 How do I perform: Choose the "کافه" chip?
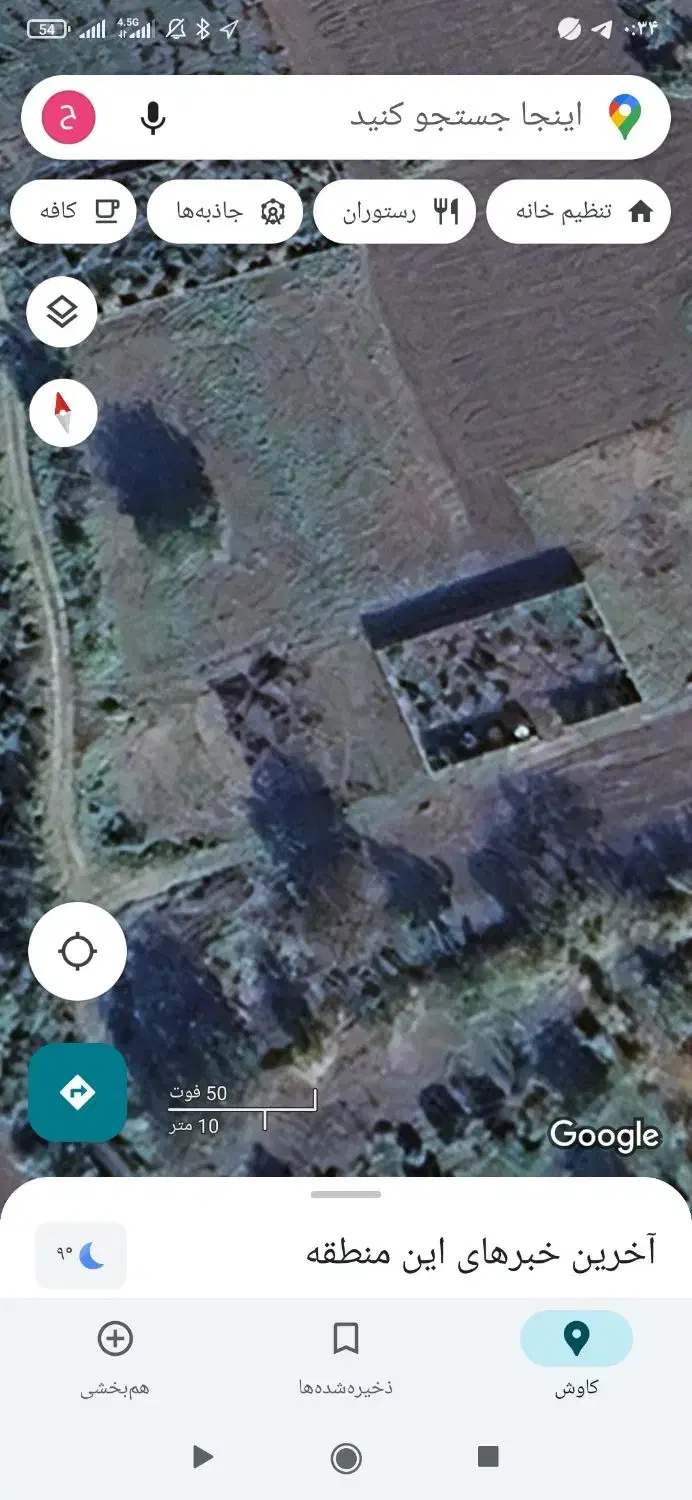[73, 211]
